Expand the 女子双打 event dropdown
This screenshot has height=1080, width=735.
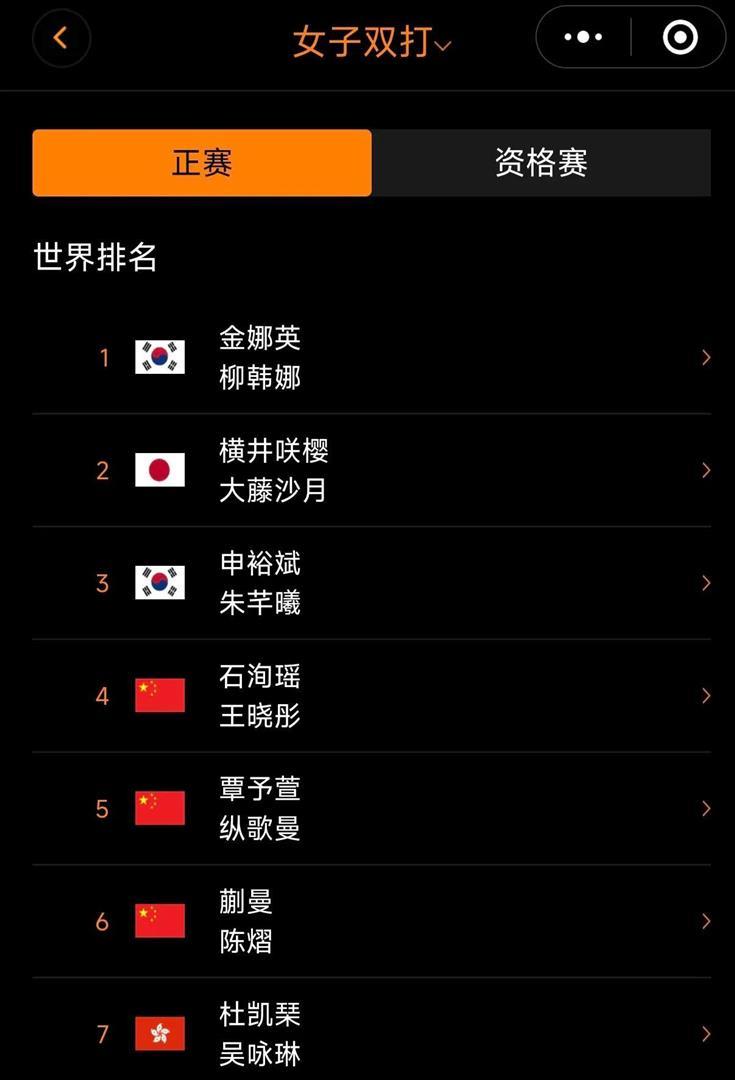click(372, 42)
